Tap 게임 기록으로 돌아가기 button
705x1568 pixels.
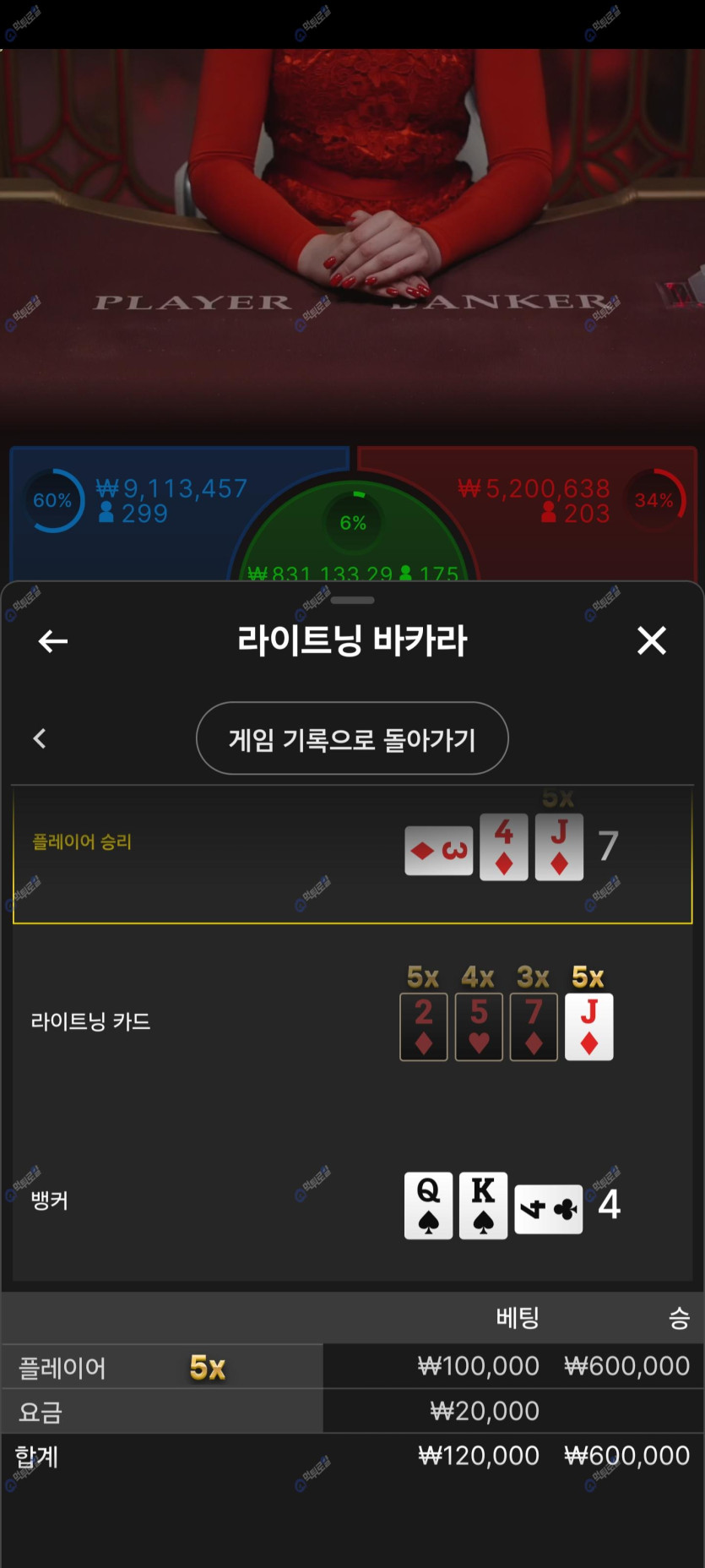pyautogui.click(x=352, y=738)
